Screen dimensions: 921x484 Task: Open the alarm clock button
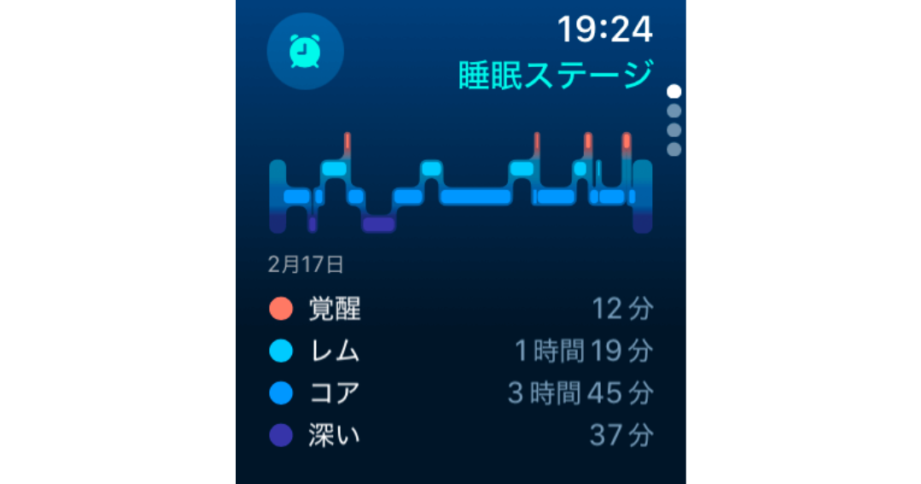coord(305,52)
